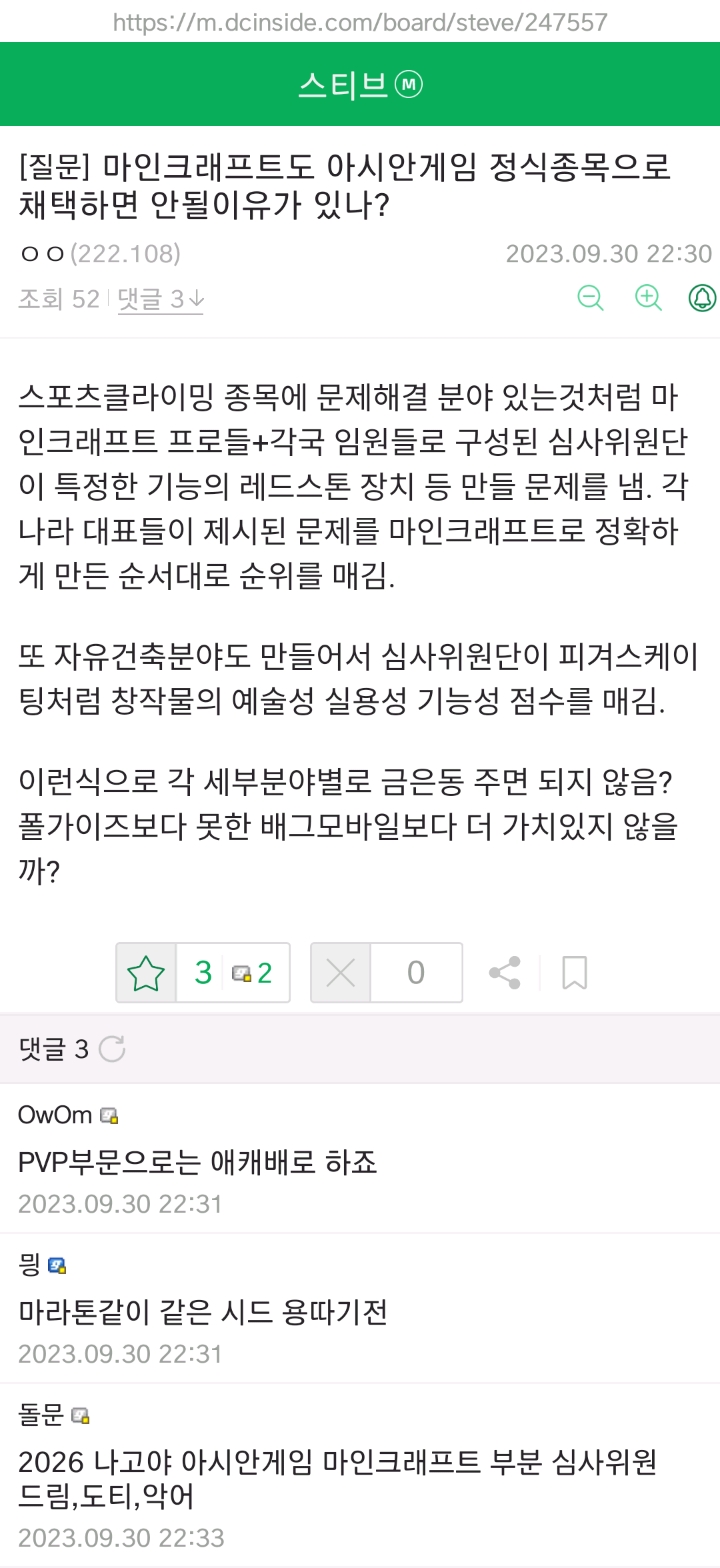This screenshot has height=1568, width=720.
Task: Bookmark this post
Action: tap(574, 972)
